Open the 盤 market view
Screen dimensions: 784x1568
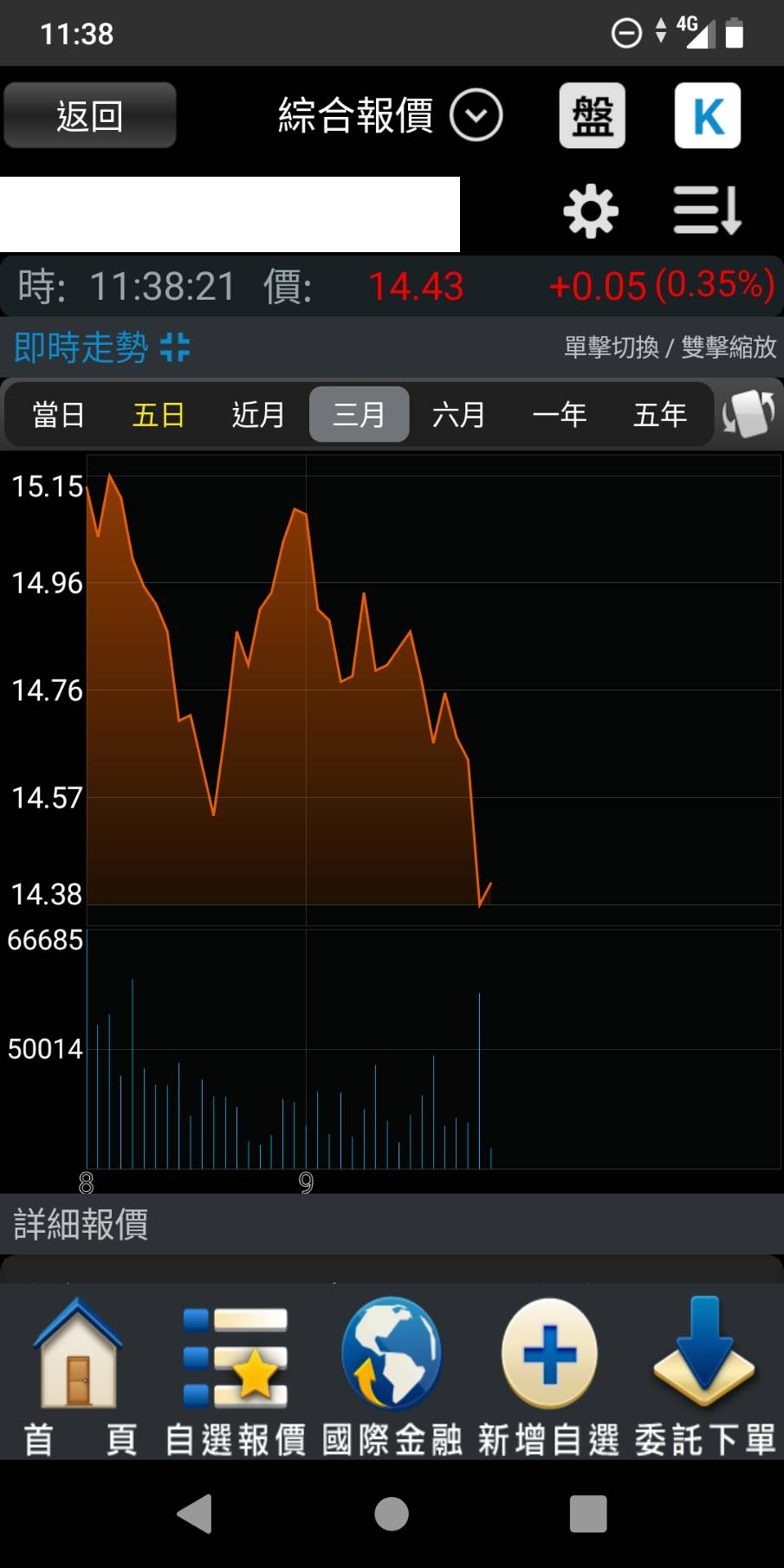593,115
